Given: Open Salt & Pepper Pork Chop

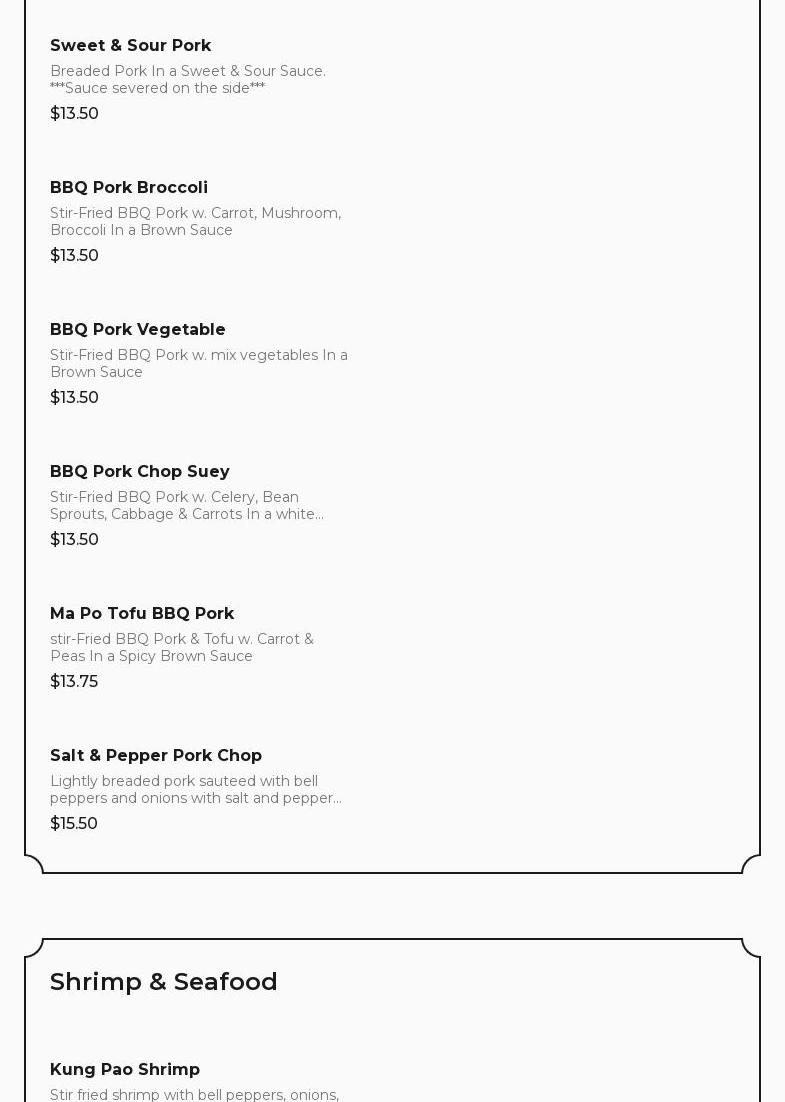Looking at the screenshot, I should (x=156, y=756).
